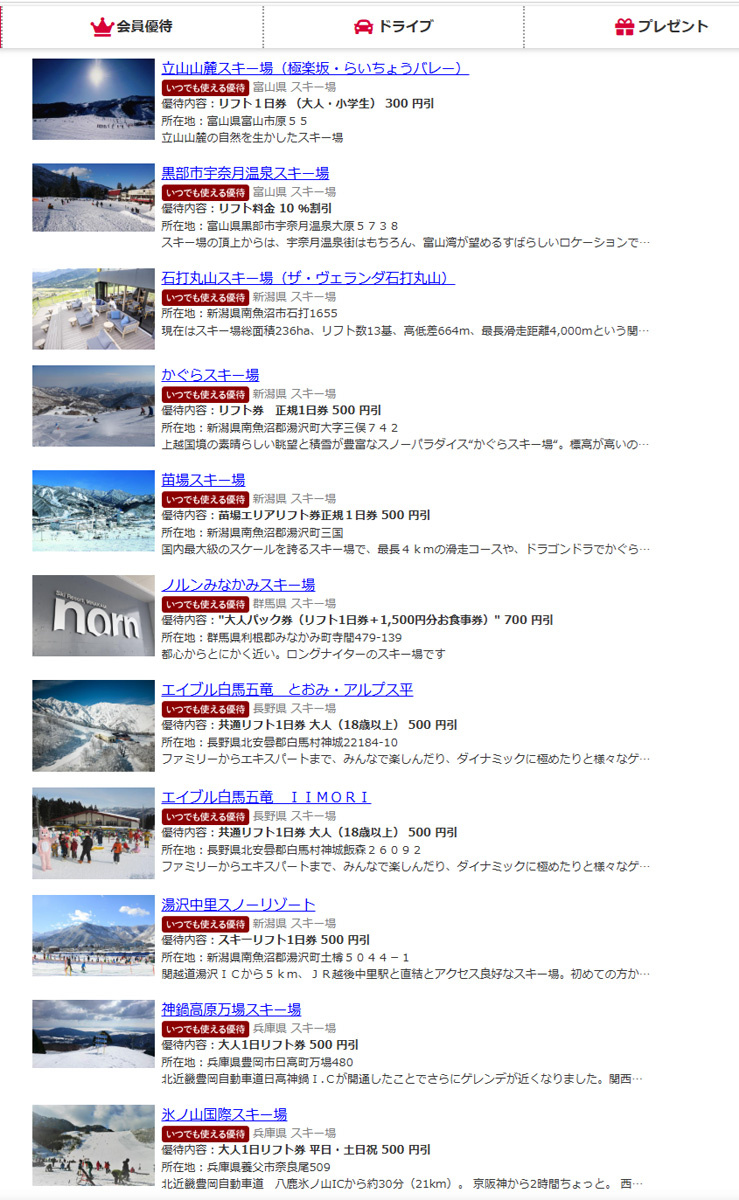Viewport: 739px width, 1200px height.
Task: Open エイブル白馬五竜 とおみ・アルプス平 link
Action: [x=287, y=690]
